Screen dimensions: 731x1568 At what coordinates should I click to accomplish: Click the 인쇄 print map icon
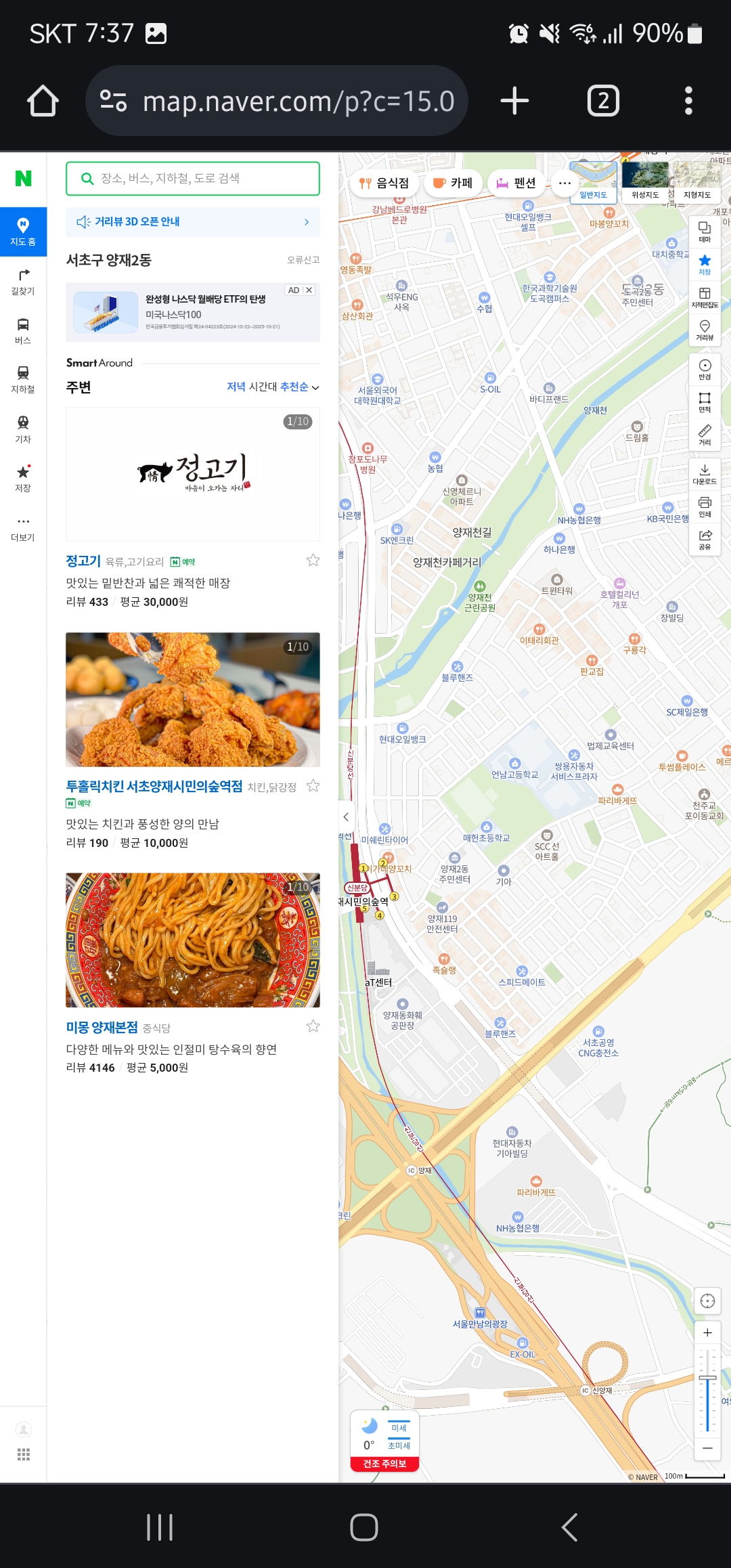point(705,508)
